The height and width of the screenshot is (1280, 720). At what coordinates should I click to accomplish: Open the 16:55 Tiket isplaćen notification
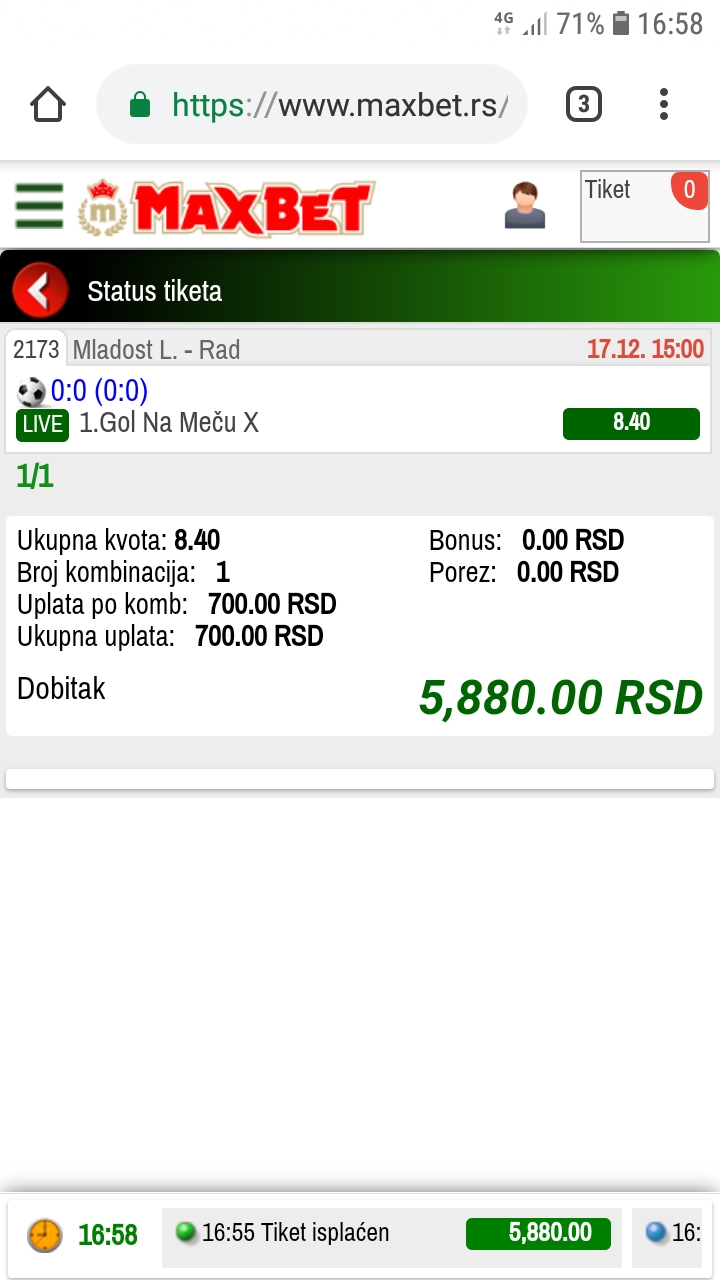(392, 1235)
